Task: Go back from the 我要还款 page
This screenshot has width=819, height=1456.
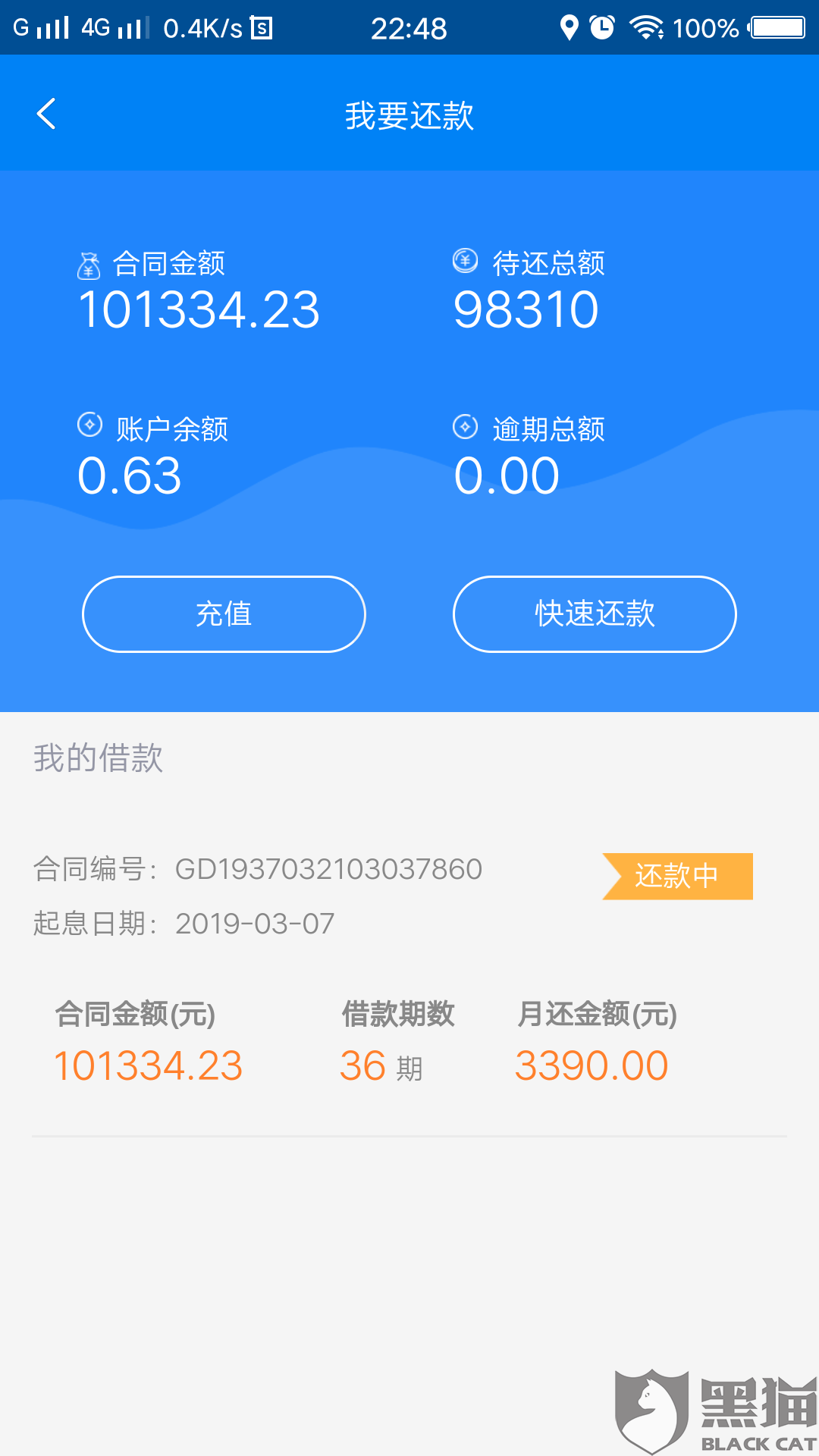Action: (x=47, y=115)
